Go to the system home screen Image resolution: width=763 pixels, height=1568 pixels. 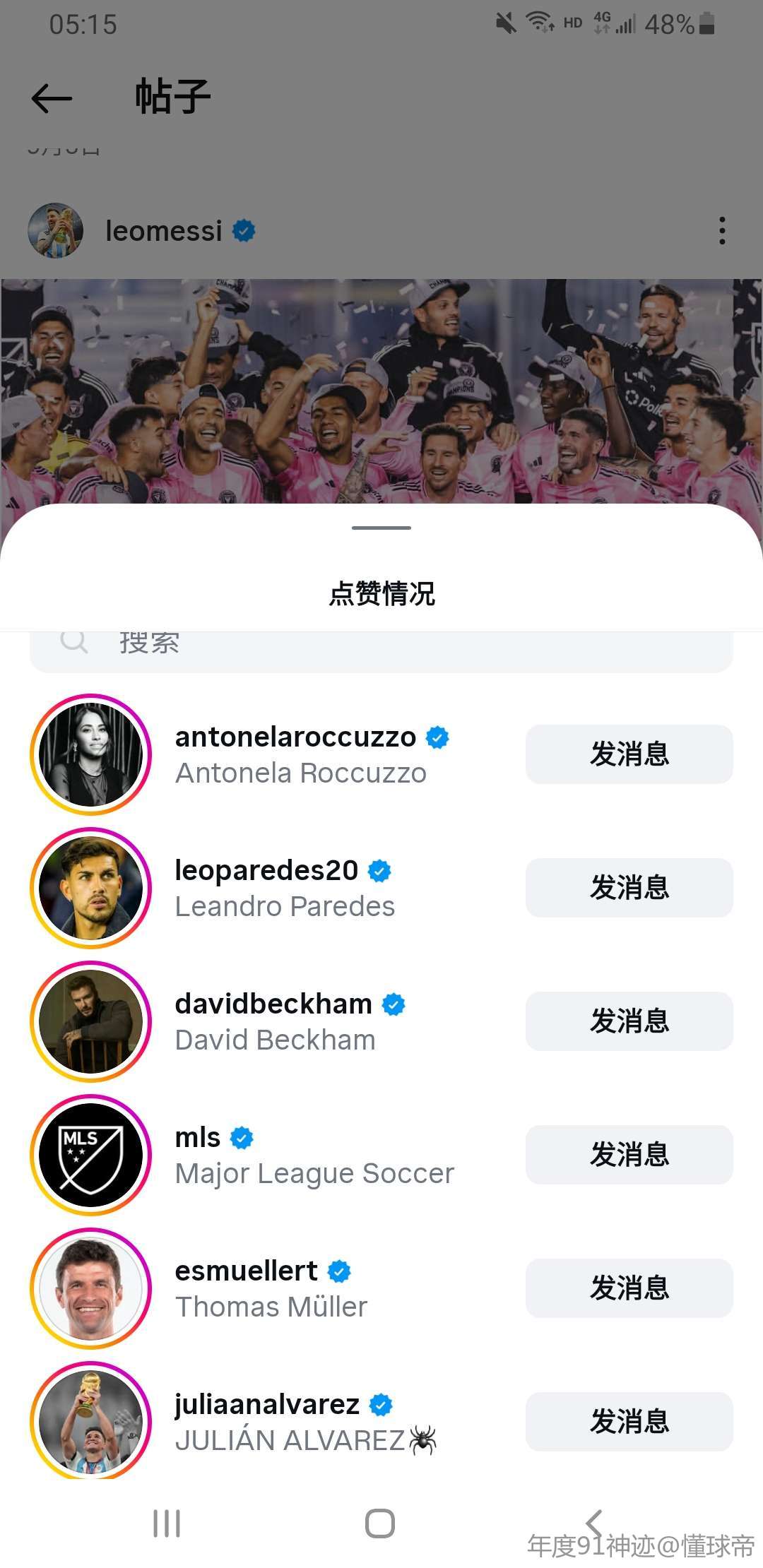380,1524
